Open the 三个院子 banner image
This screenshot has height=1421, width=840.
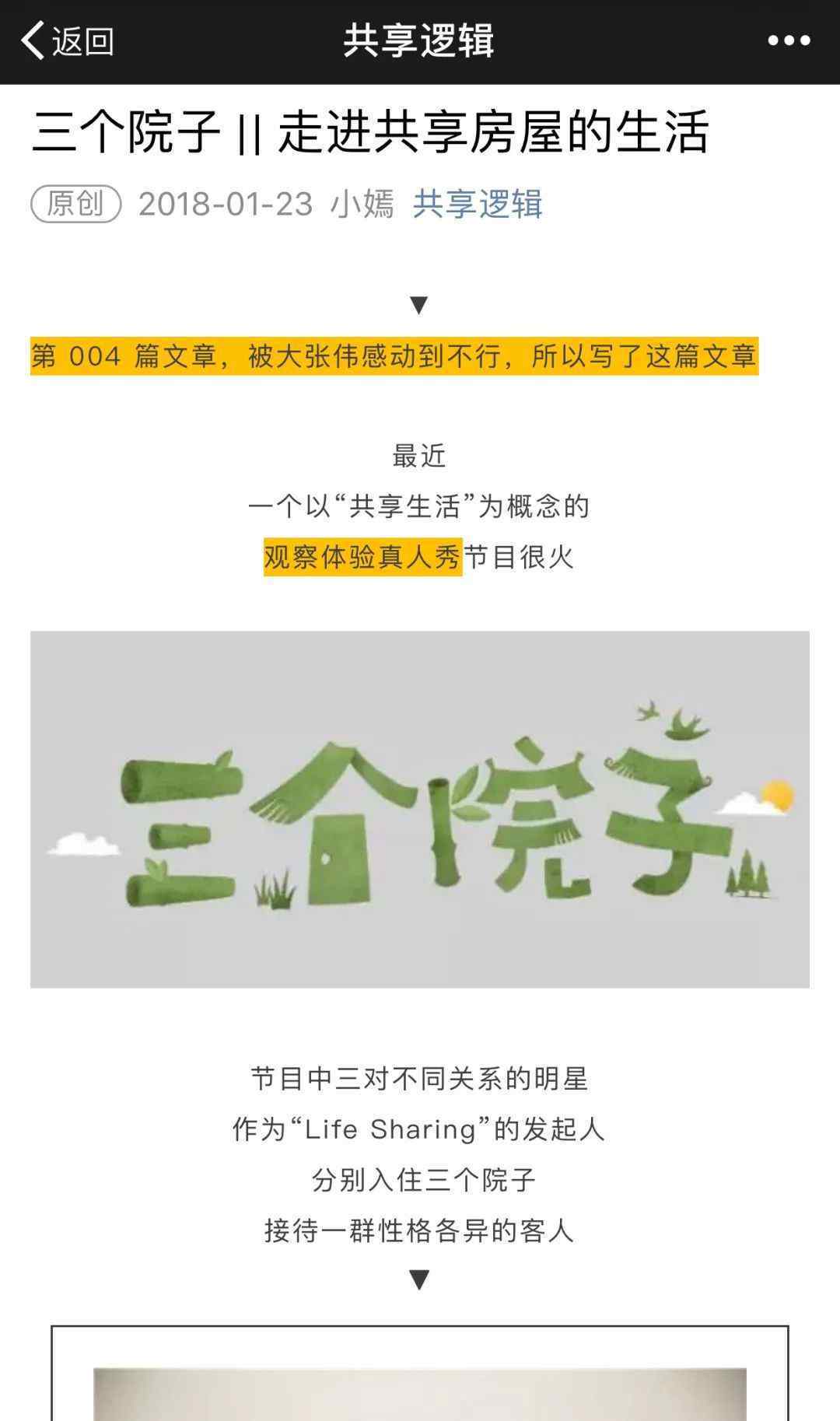click(420, 809)
